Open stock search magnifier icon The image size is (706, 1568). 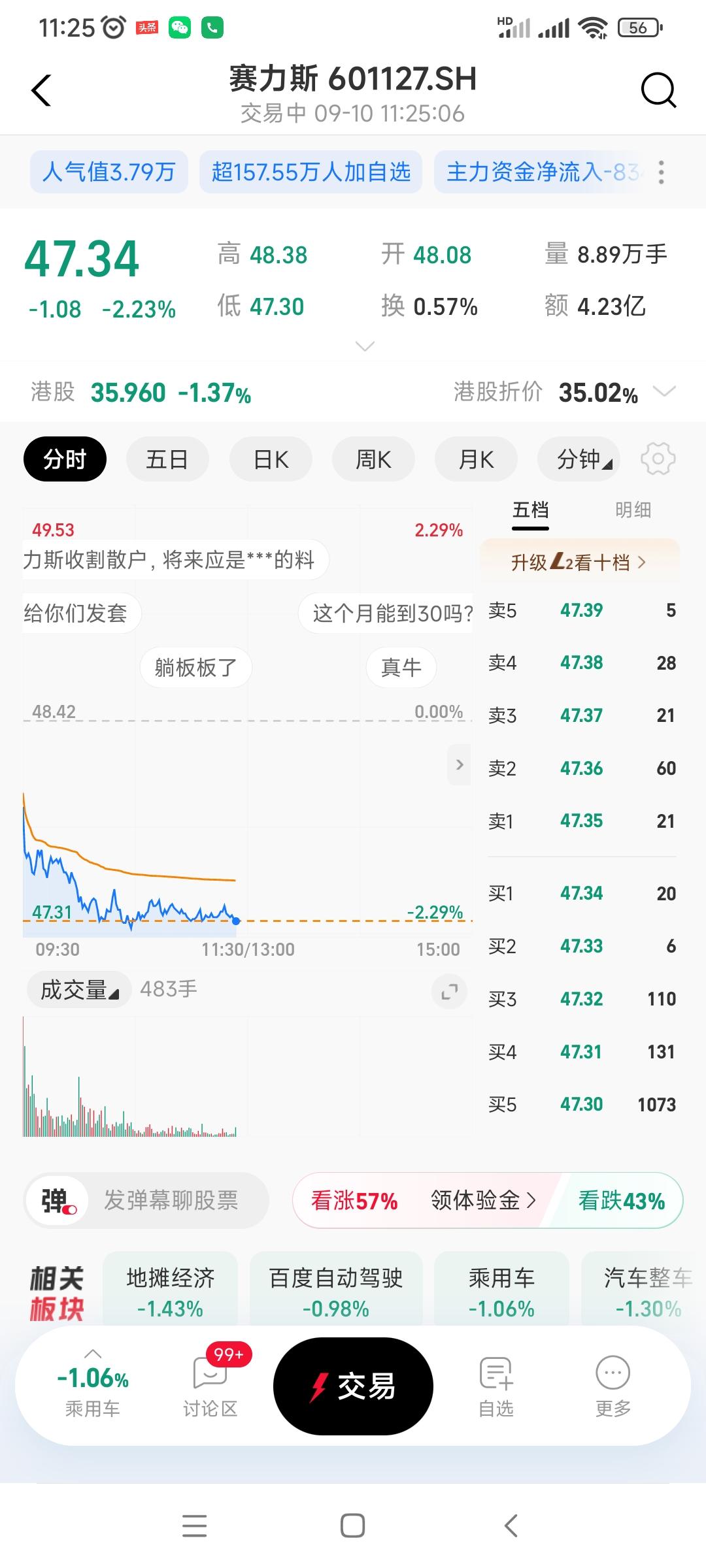click(x=658, y=90)
